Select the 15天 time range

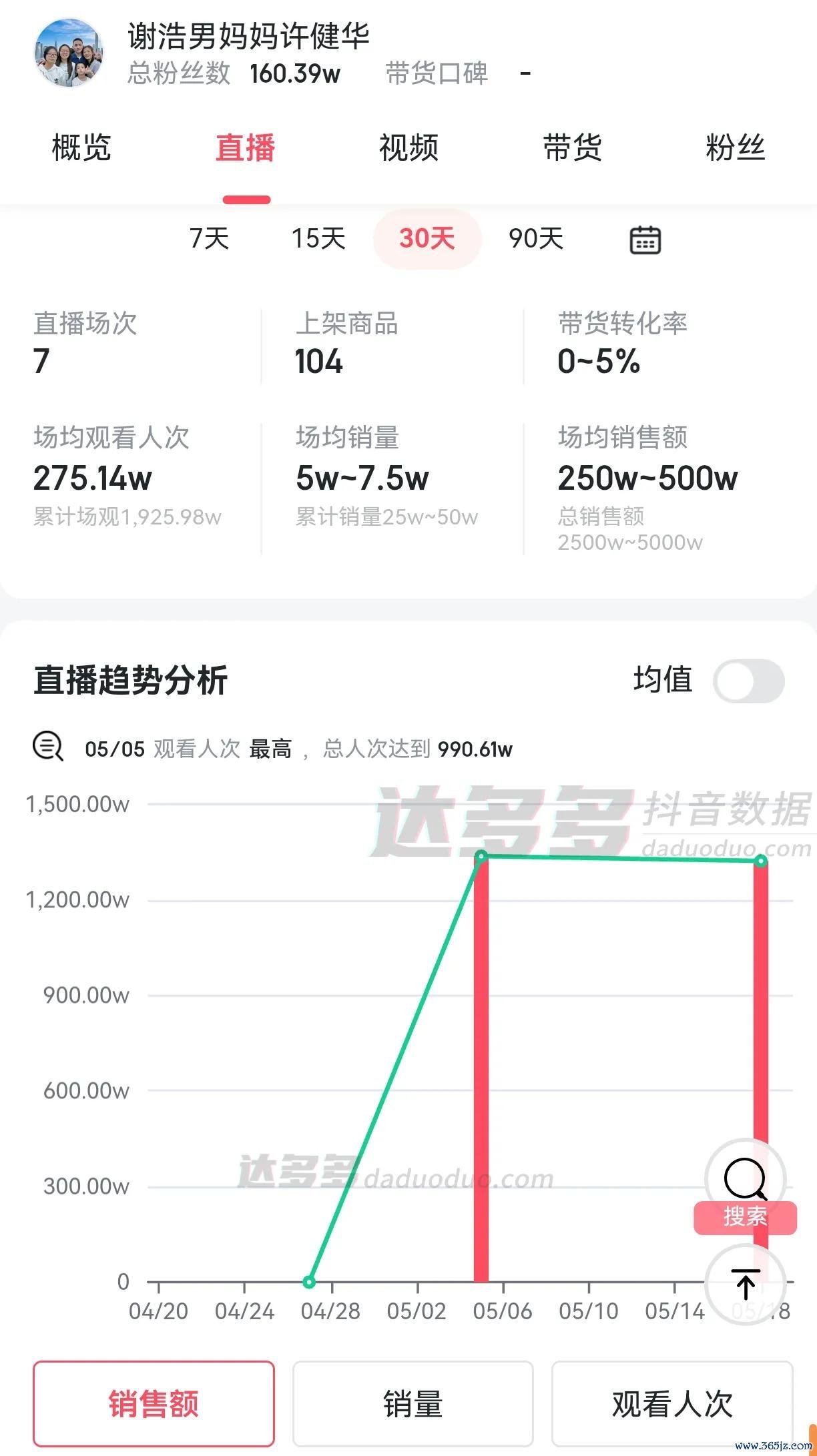tap(318, 239)
